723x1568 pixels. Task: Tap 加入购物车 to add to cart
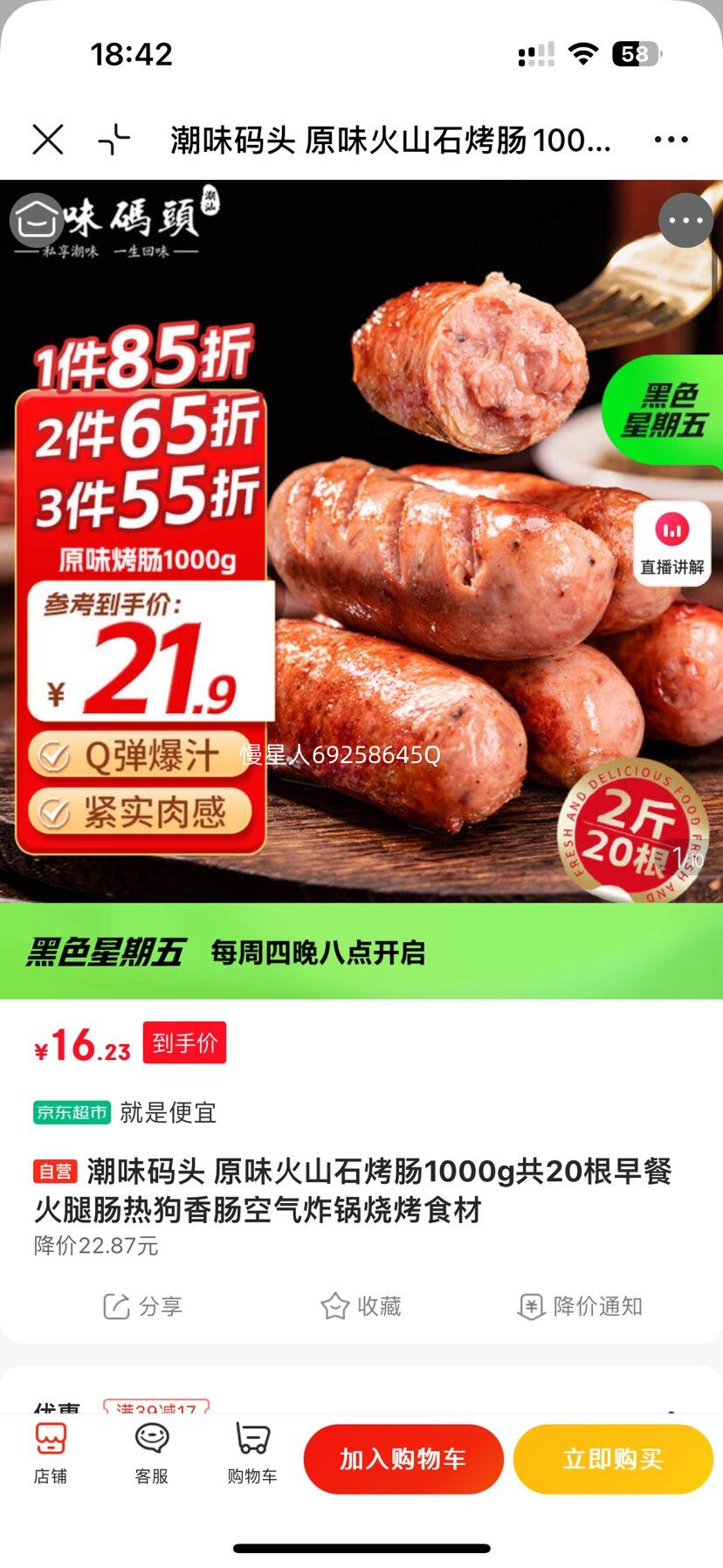(x=403, y=1456)
